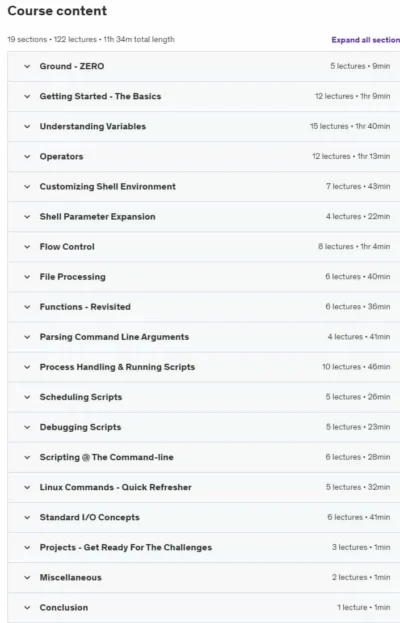The image size is (400, 623).
Task: Expand Scripting @ The Command-line
Action: [x=204, y=457]
